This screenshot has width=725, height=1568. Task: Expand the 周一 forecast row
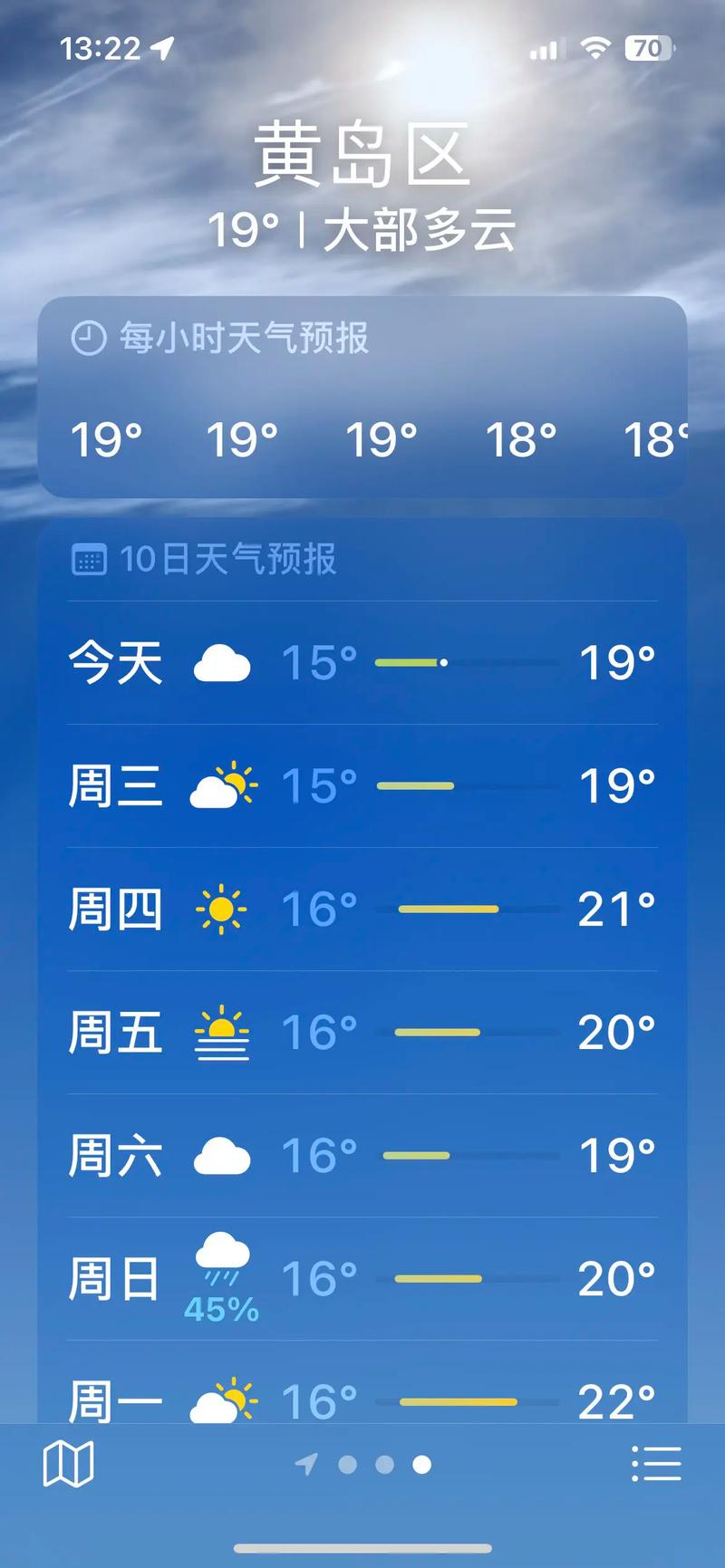point(362,1400)
